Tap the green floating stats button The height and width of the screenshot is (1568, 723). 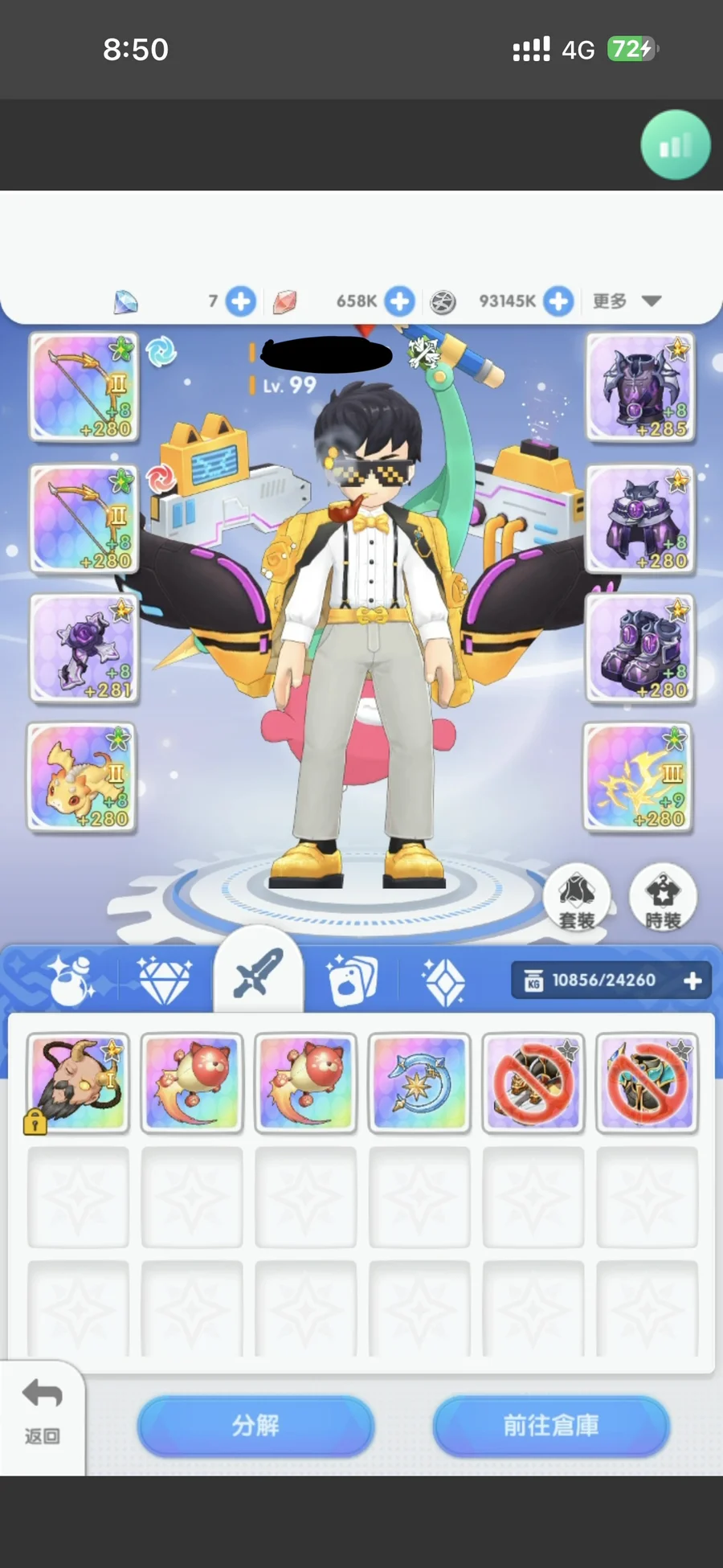click(x=675, y=145)
